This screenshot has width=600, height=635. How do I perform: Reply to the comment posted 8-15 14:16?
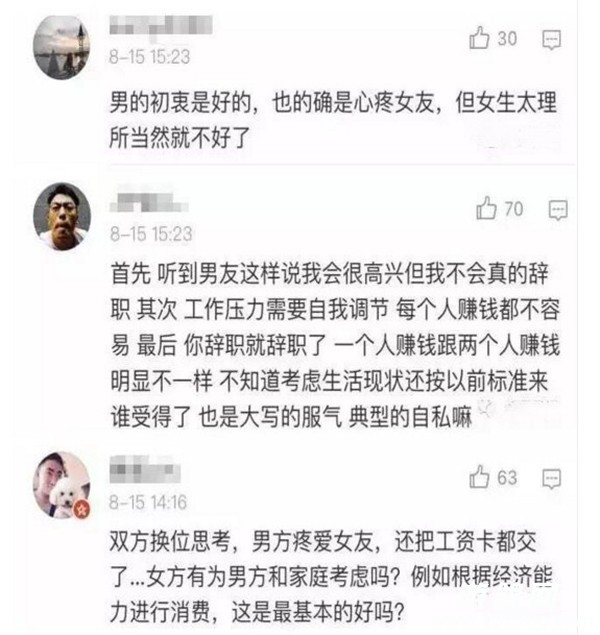click(x=551, y=478)
